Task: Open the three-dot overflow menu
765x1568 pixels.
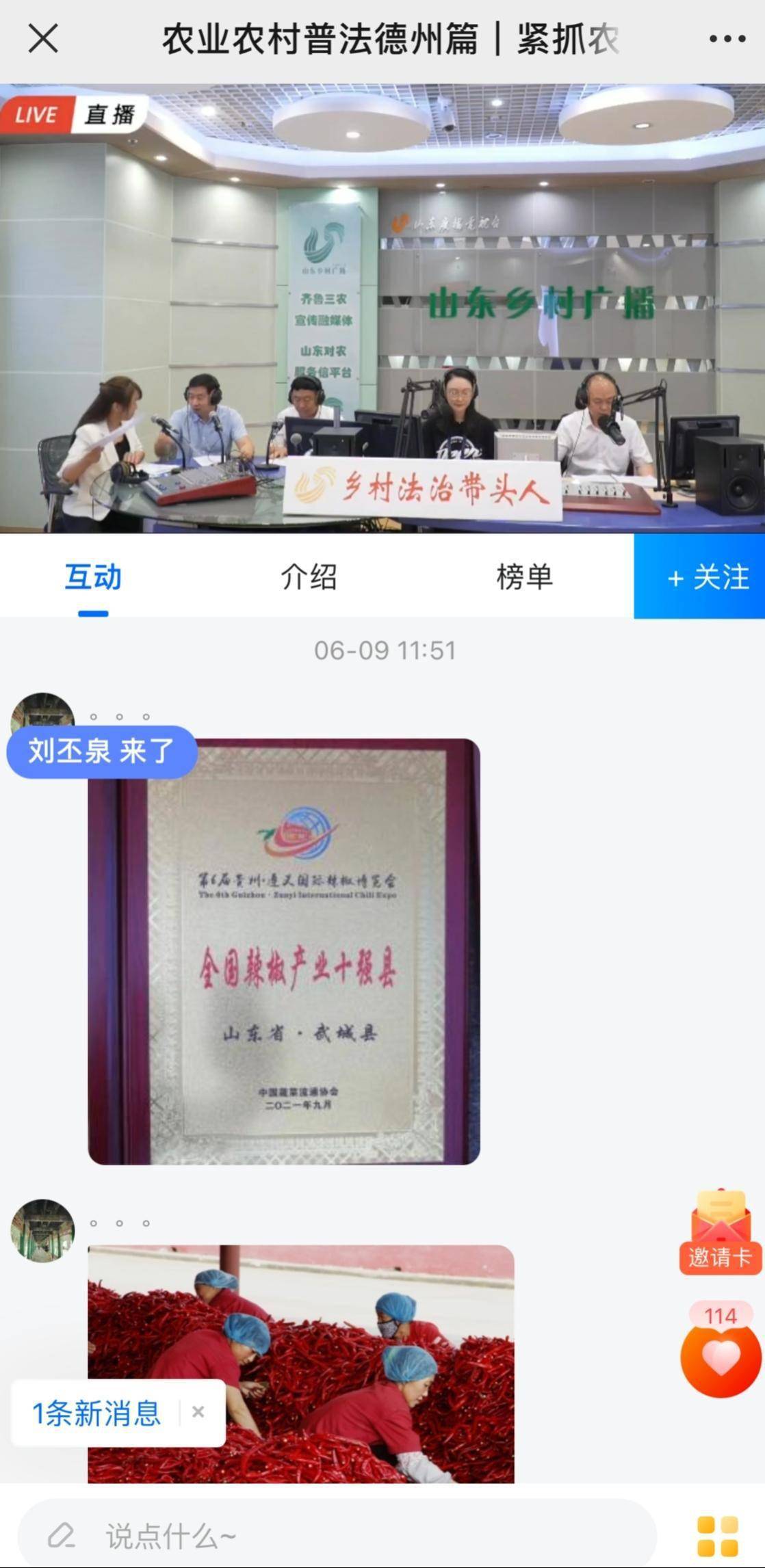Action: [727, 39]
